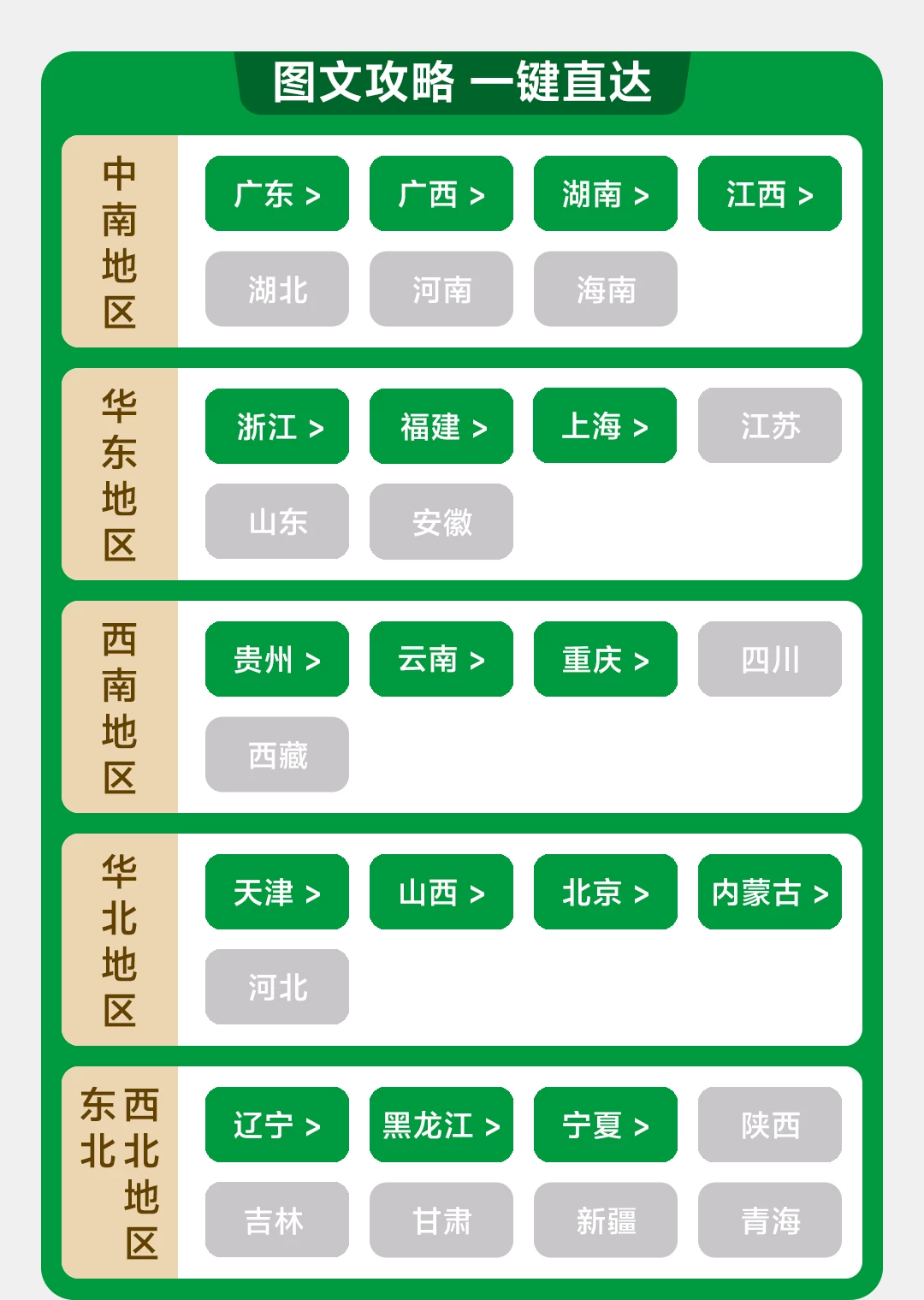Open the 浙江 guide
The width and height of the screenshot is (924, 1300).
click(277, 426)
